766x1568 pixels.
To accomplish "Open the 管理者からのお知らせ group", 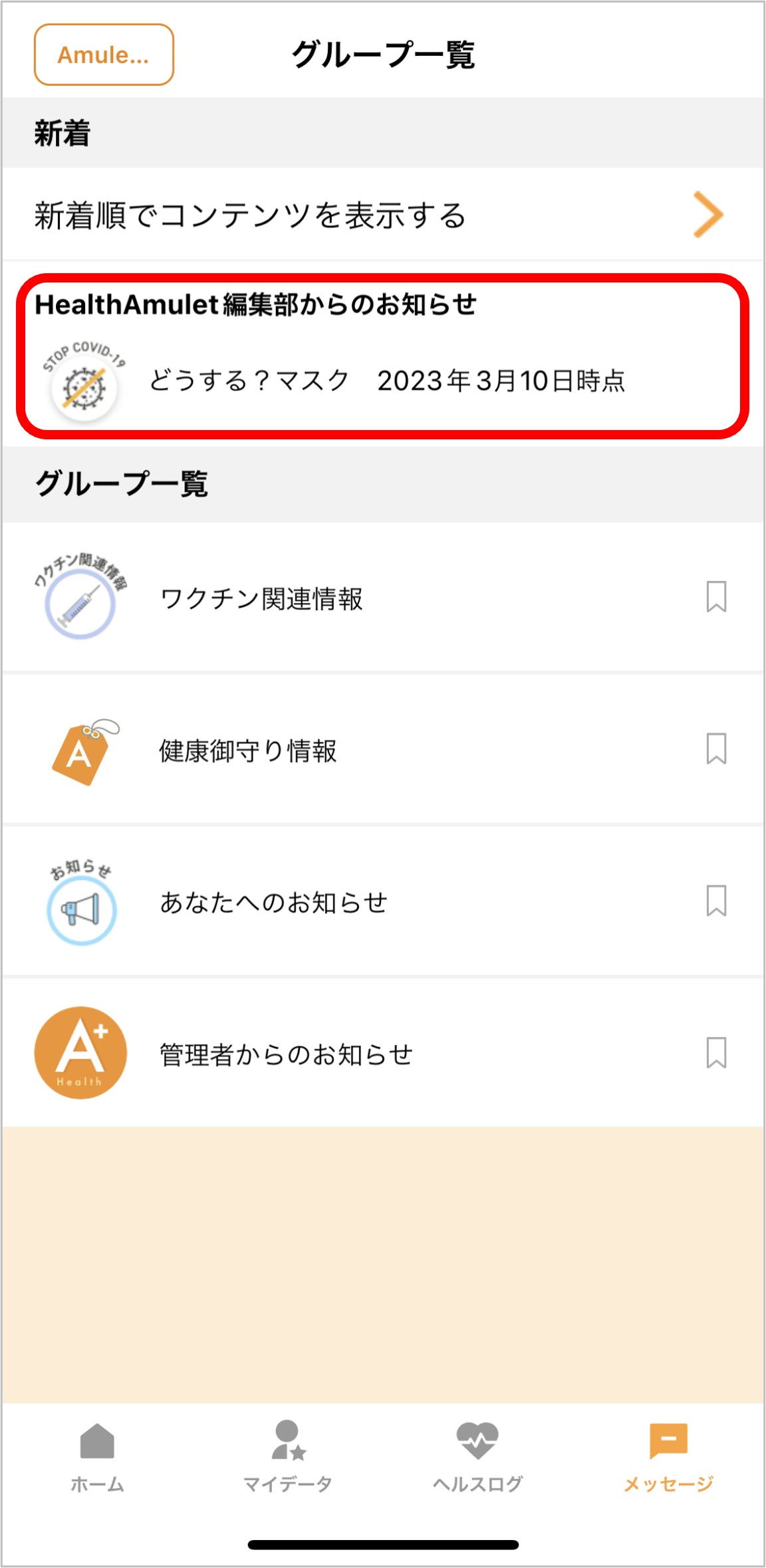I will point(383,1053).
